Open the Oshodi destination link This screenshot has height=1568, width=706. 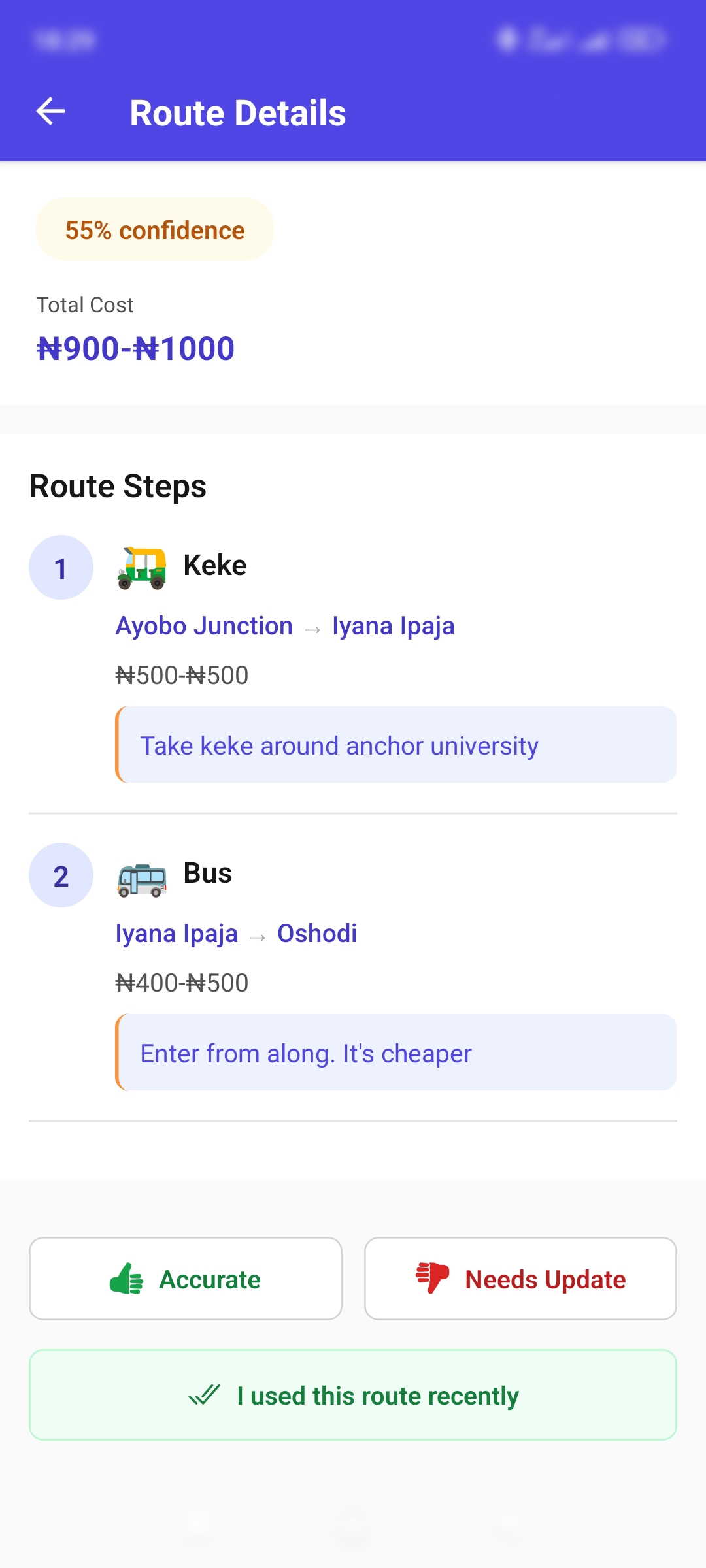[316, 934]
